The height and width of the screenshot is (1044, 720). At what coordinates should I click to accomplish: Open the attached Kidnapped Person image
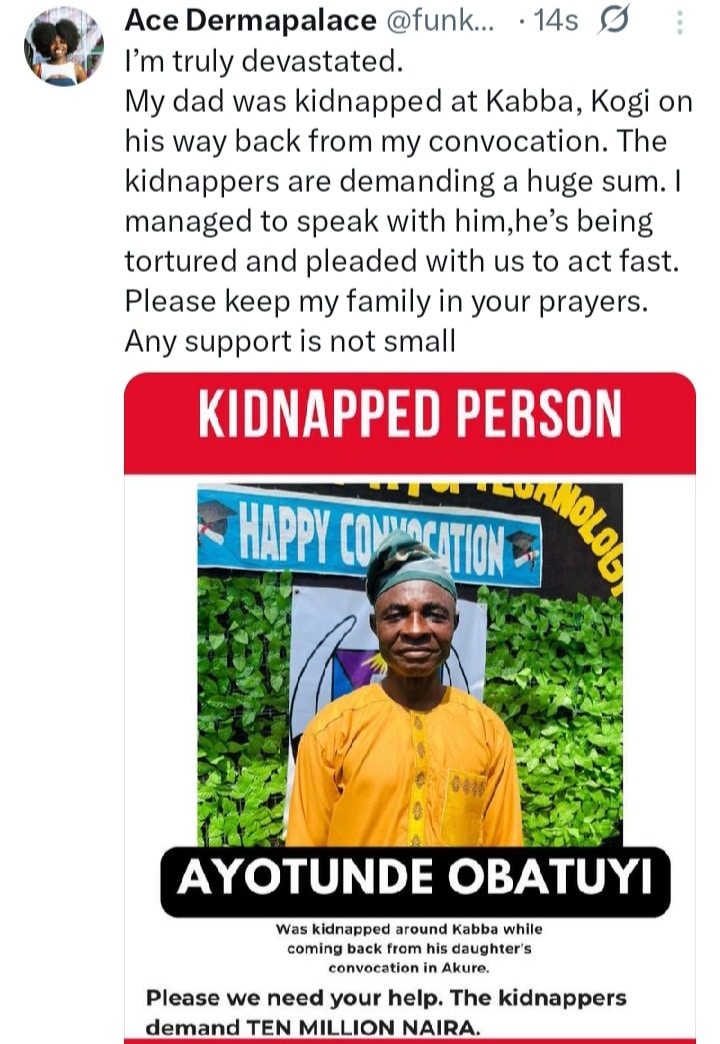409,700
